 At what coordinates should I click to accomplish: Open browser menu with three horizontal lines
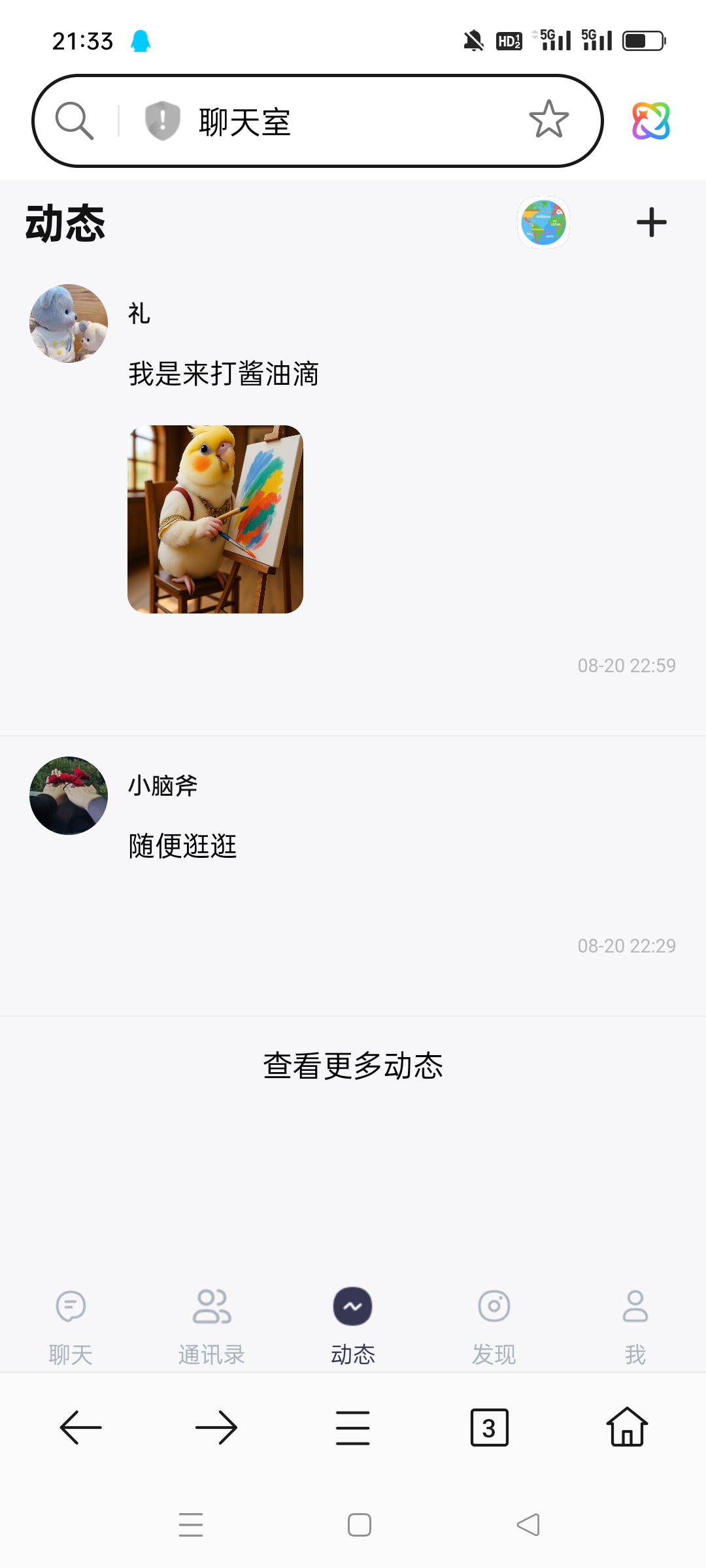point(352,1428)
